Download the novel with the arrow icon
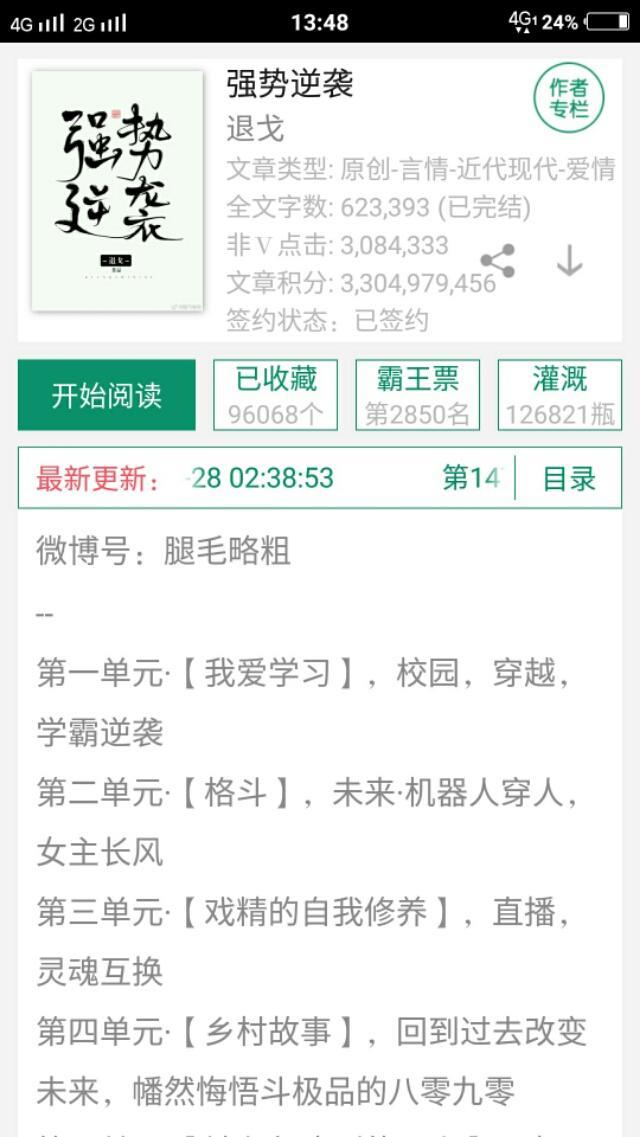640x1137 pixels. pyautogui.click(x=569, y=261)
